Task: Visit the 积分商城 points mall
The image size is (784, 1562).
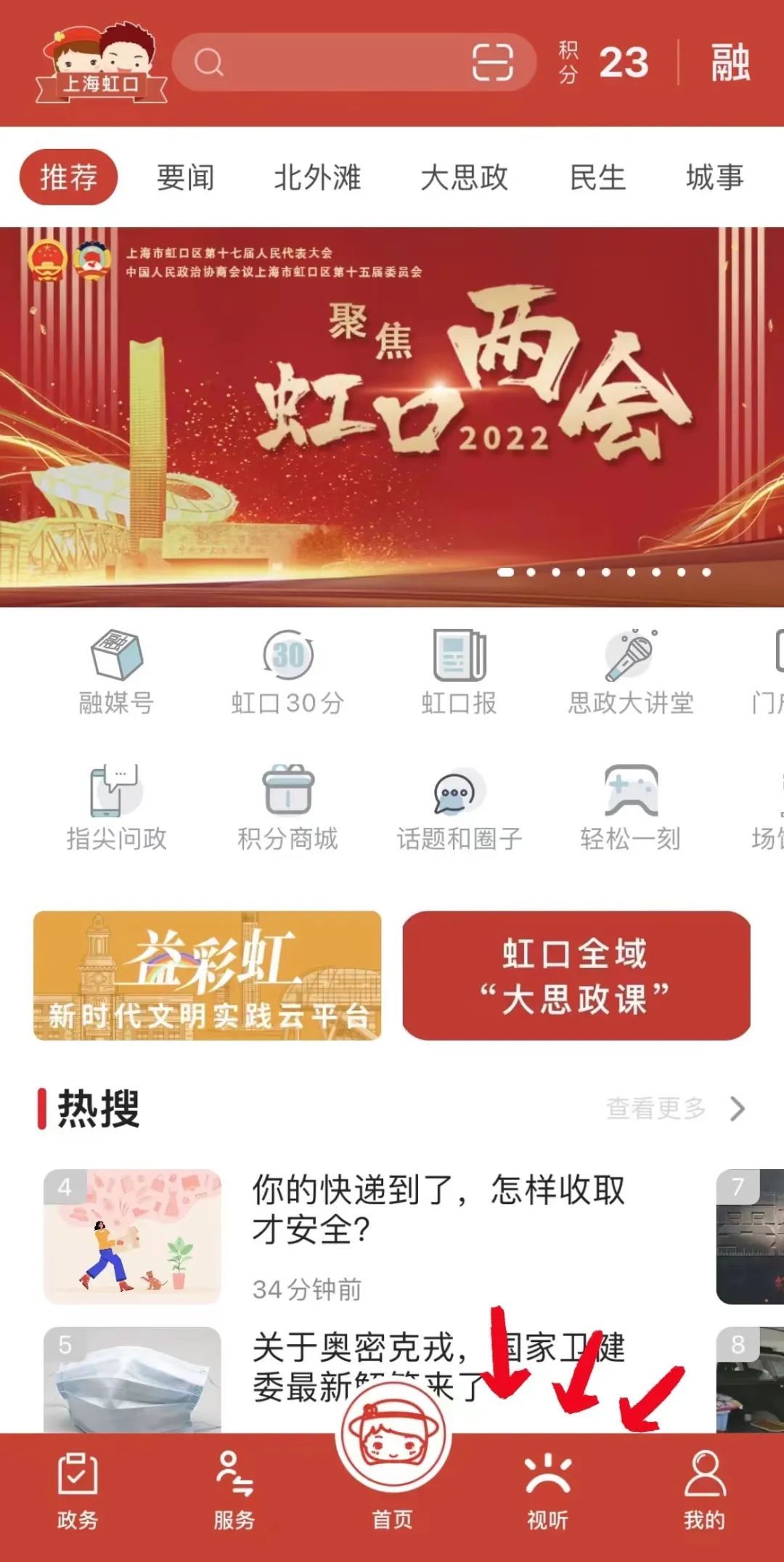Action: (x=287, y=808)
